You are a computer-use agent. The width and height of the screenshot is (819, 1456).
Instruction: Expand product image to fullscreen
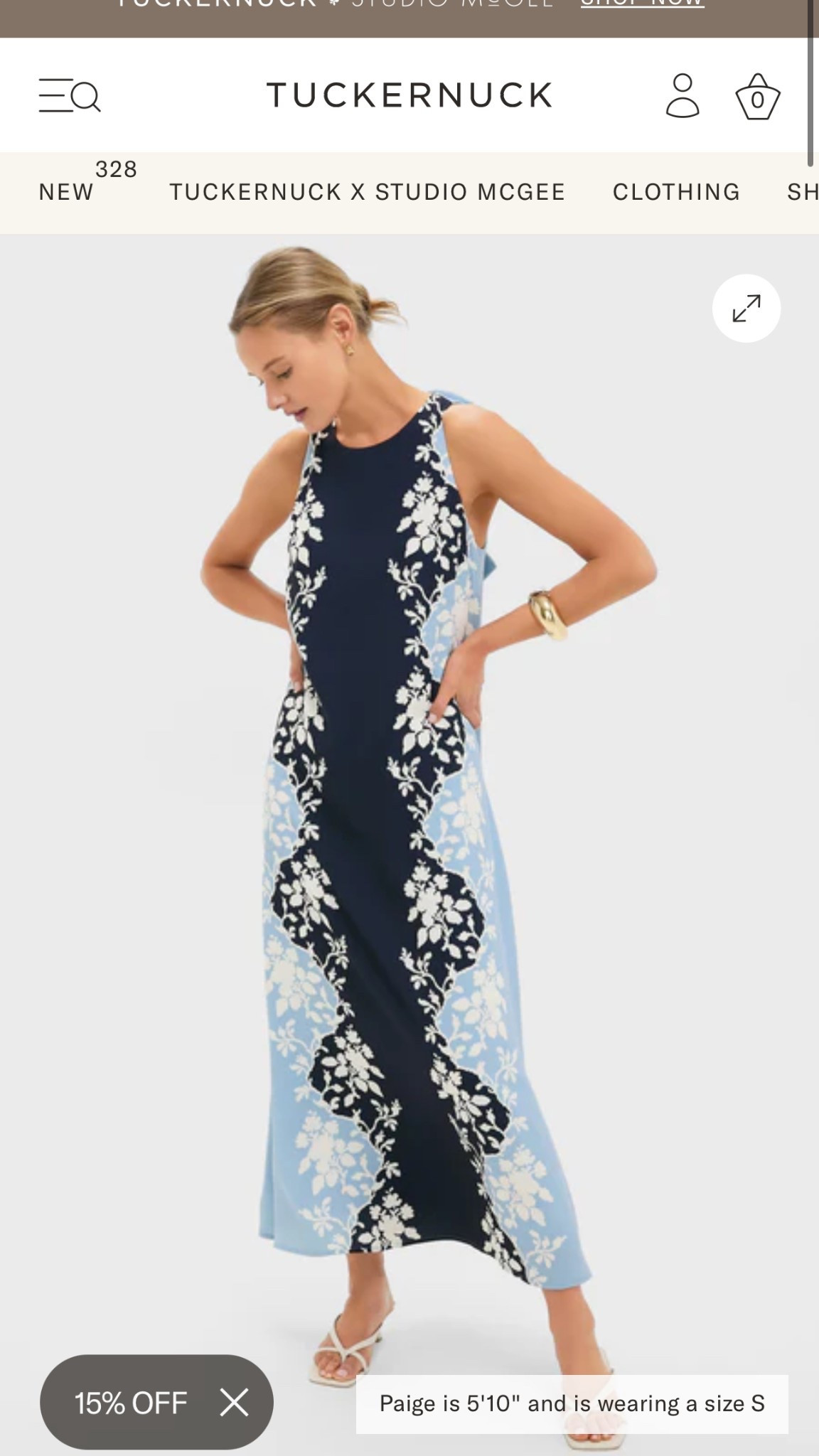click(x=746, y=308)
